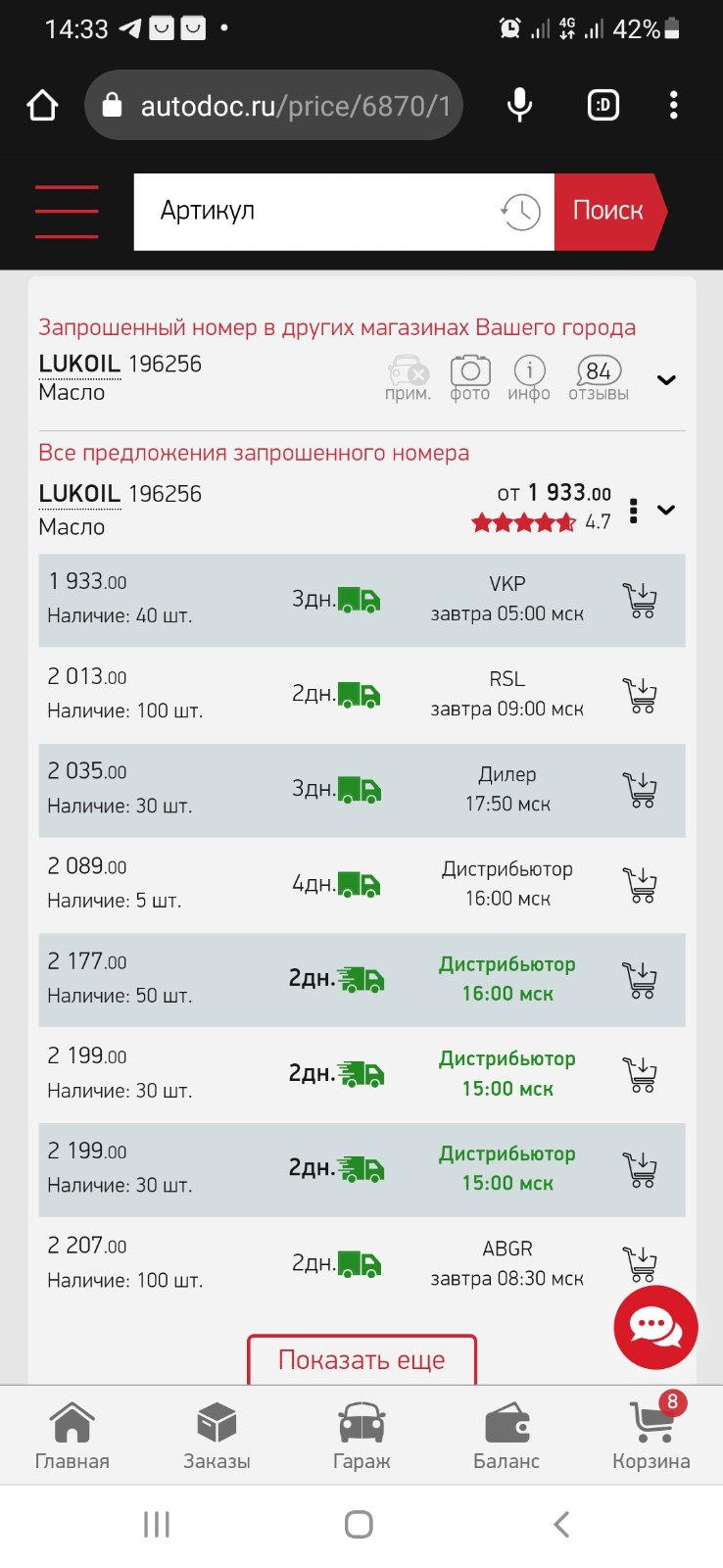Open инфо for LUKOIL 196256
The image size is (723, 1568).
[529, 378]
